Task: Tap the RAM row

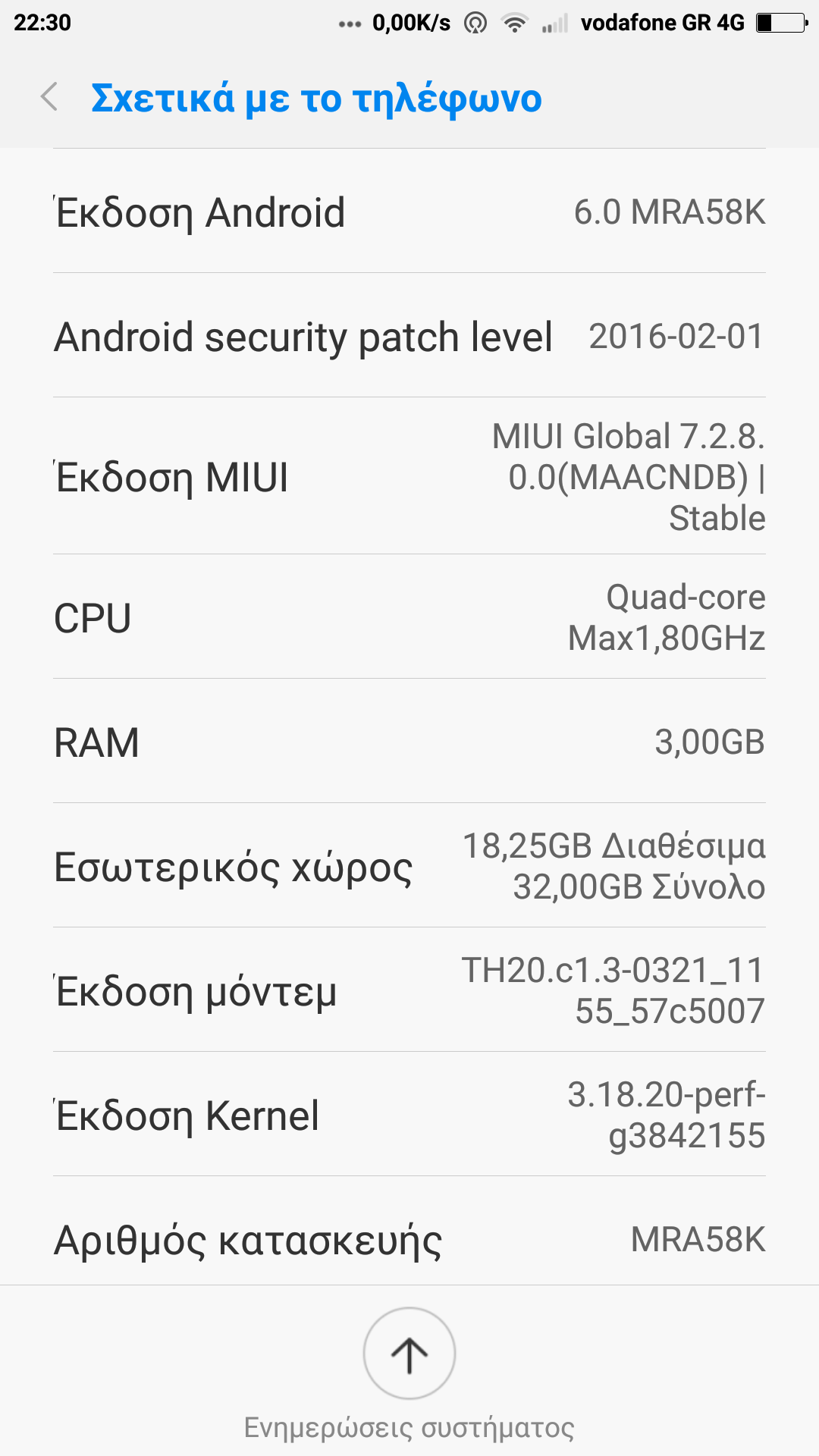Action: pos(409,742)
